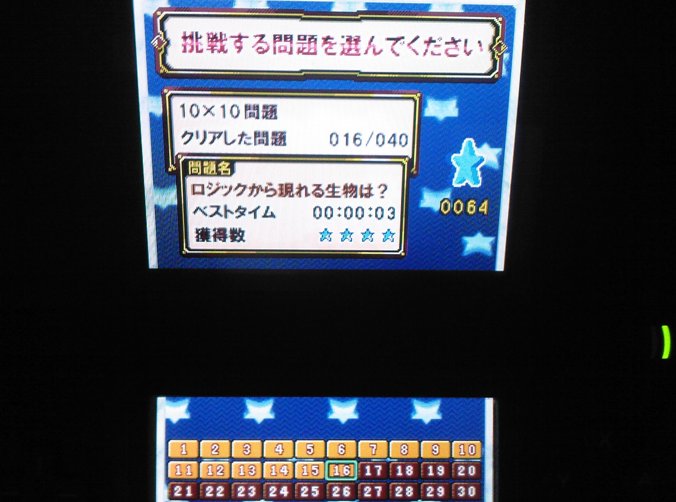Open puzzle number 14
The width and height of the screenshot is (676, 502).
point(278,471)
